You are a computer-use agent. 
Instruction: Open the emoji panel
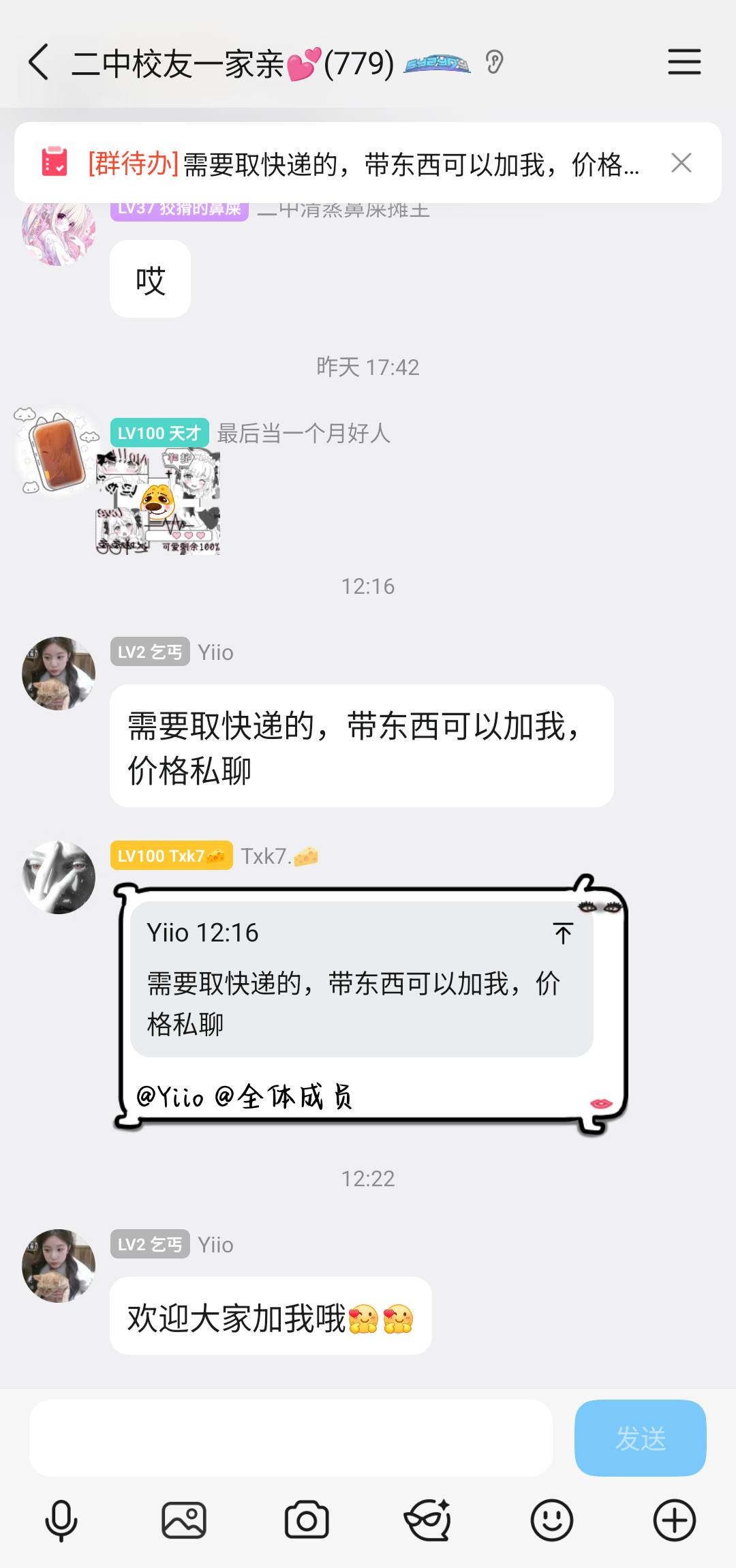(551, 1520)
